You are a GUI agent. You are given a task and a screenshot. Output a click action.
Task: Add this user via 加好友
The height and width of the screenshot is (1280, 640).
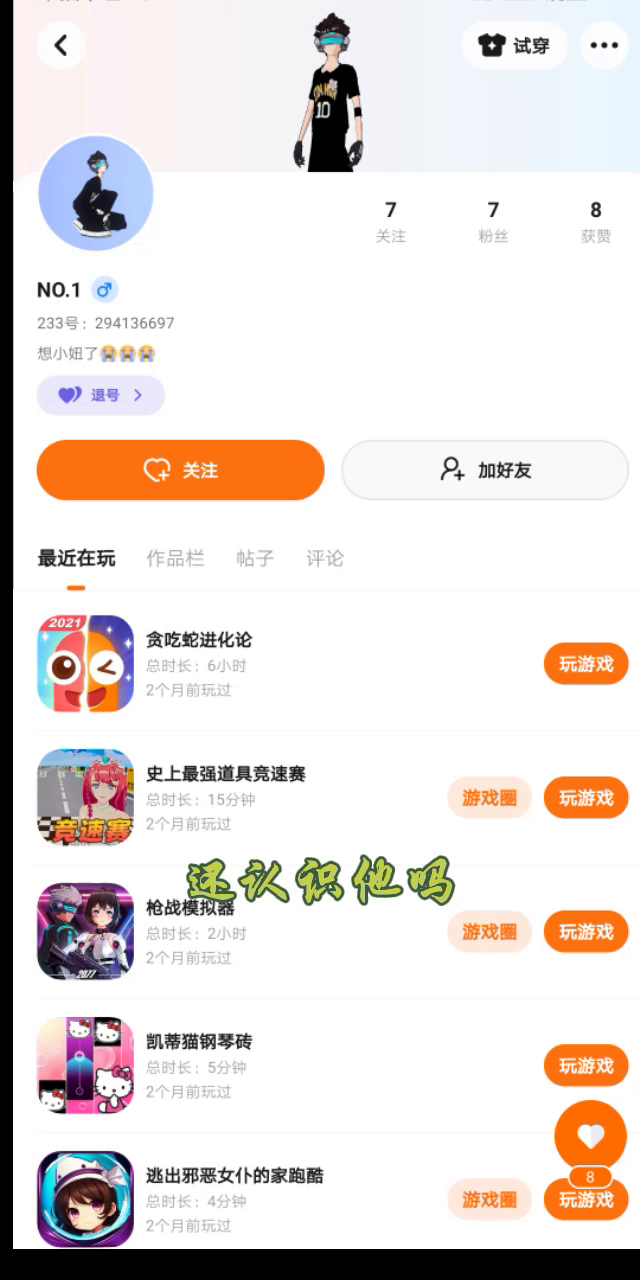tap(485, 470)
